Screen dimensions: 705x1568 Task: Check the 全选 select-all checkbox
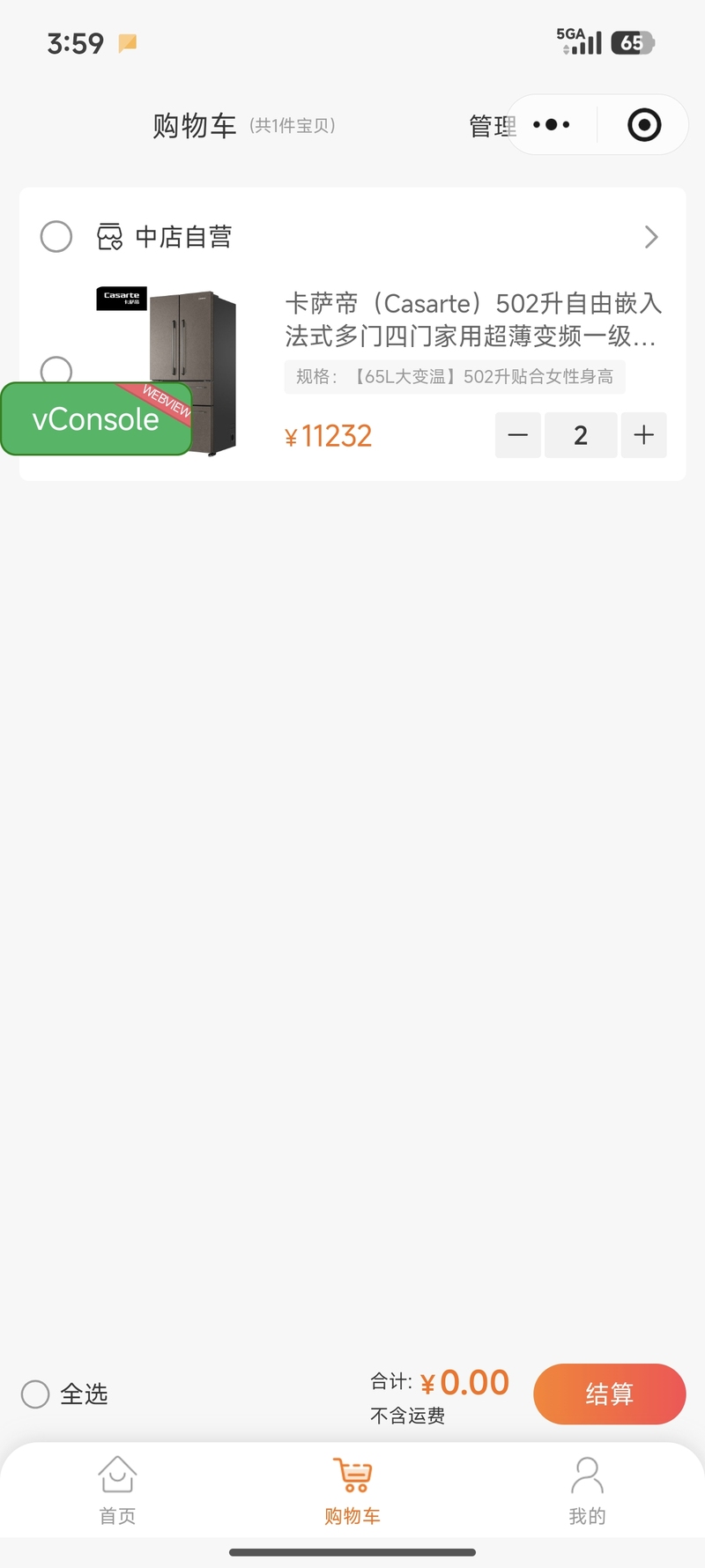(35, 1394)
